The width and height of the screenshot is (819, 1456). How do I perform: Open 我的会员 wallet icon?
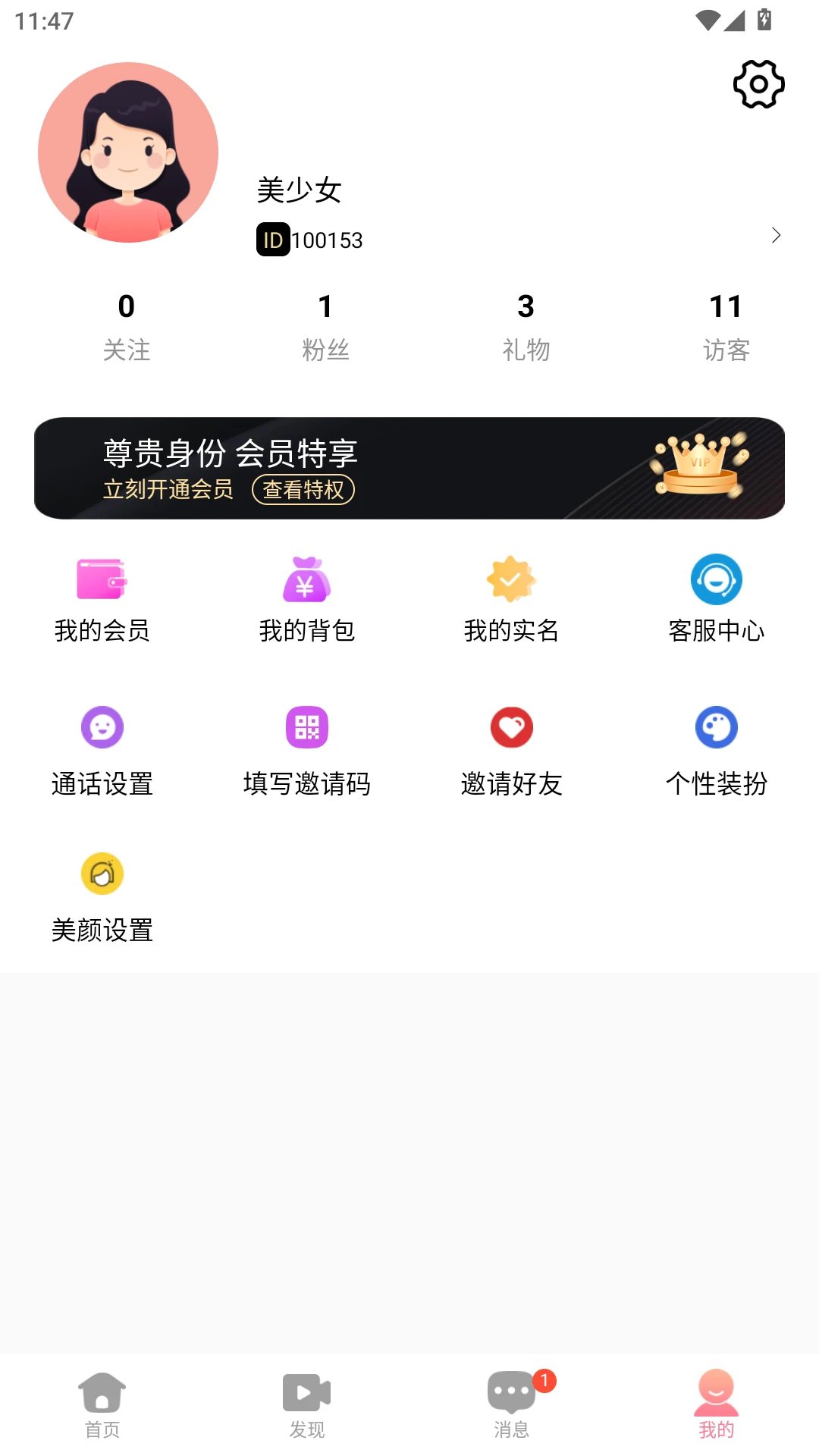[x=101, y=580]
